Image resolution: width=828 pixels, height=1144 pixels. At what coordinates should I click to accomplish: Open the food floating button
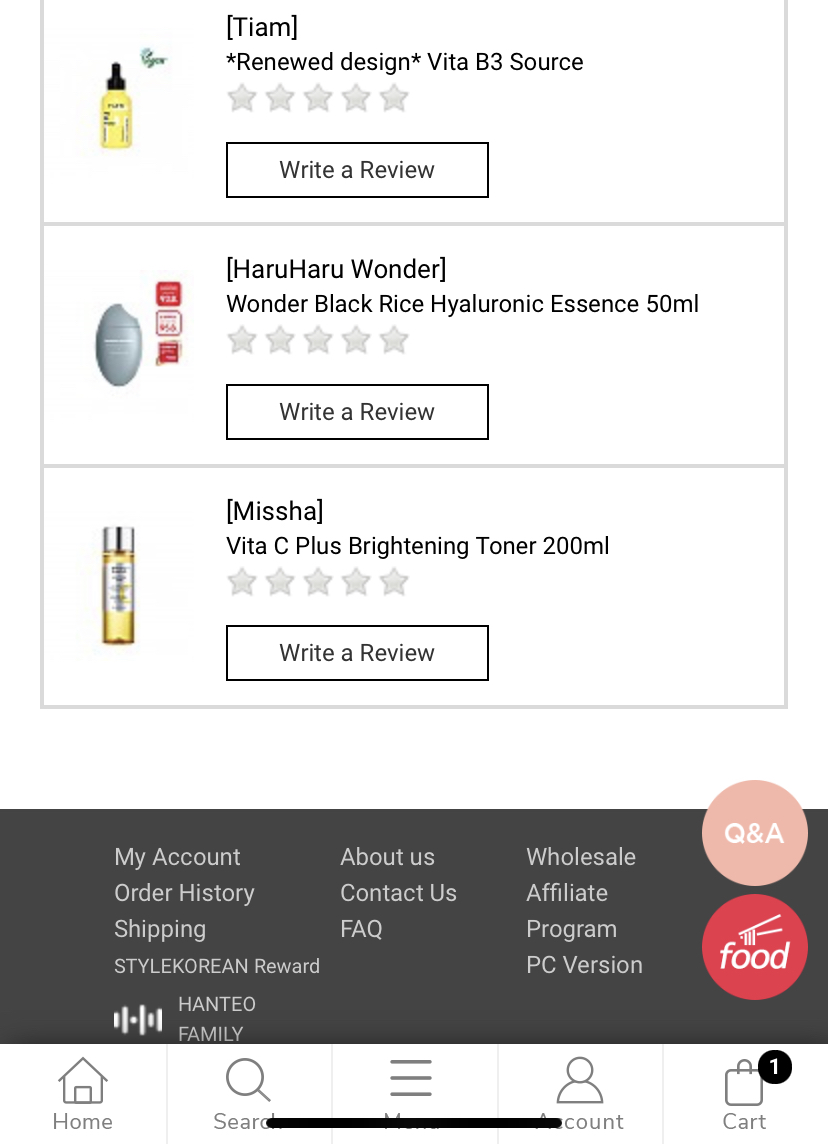(754, 947)
